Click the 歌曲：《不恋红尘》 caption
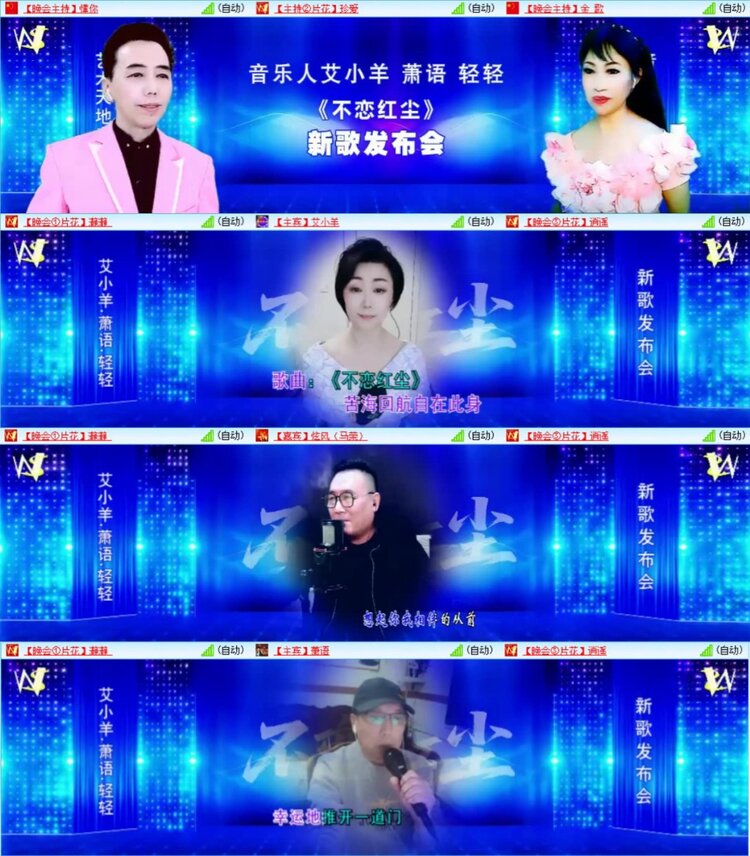This screenshot has height=856, width=750. point(345,378)
